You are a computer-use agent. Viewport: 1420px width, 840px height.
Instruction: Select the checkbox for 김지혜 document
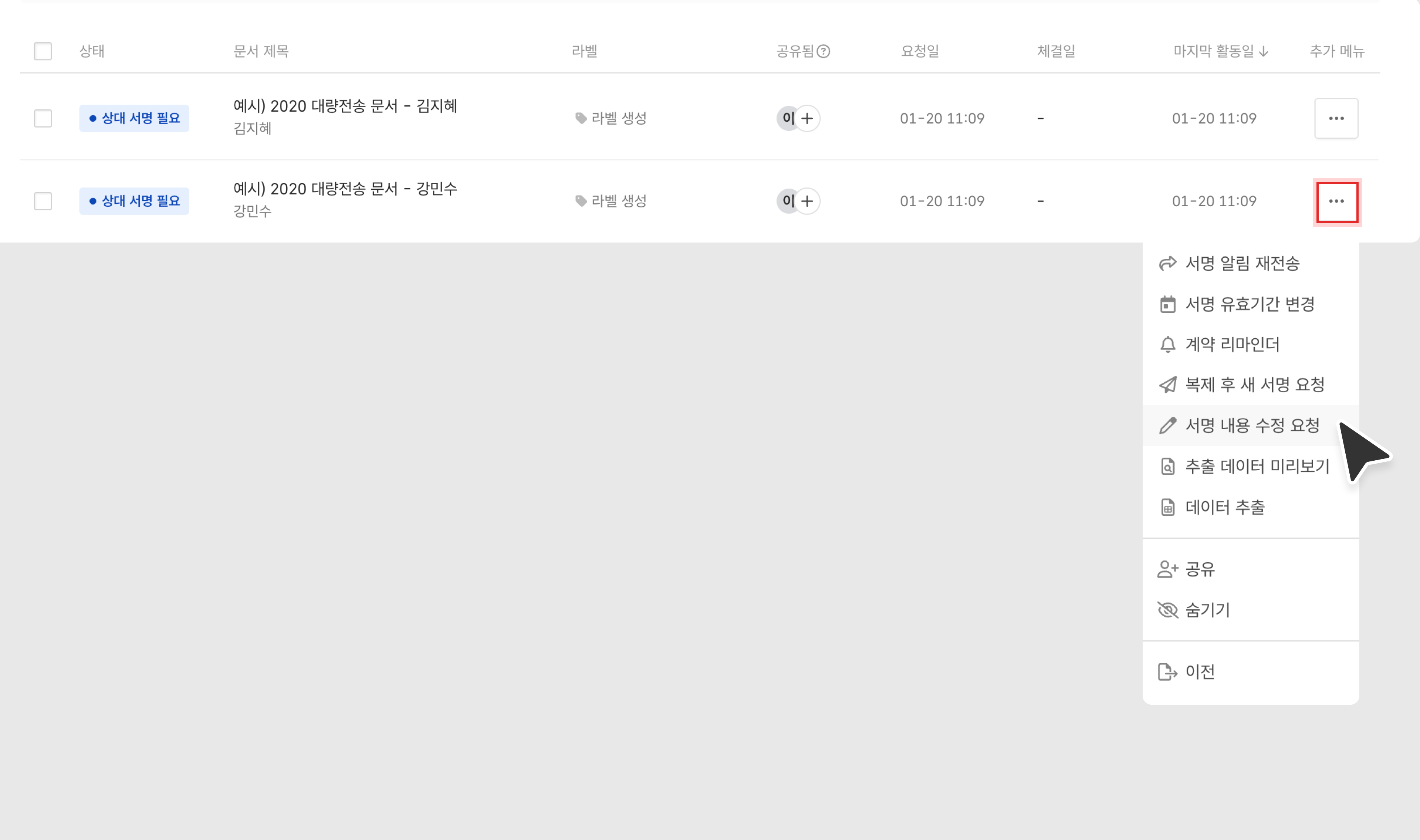(x=43, y=118)
